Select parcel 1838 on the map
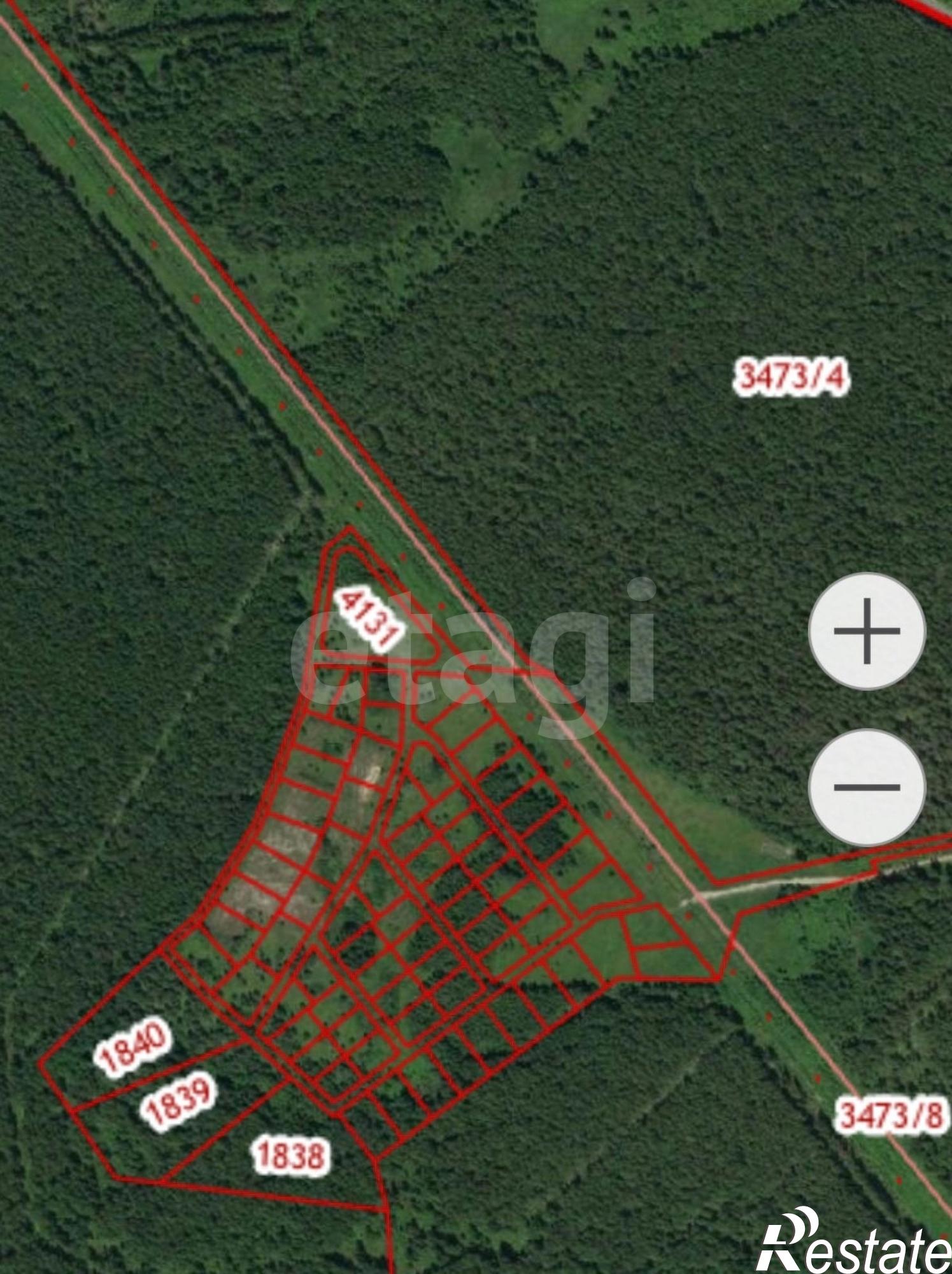952x1274 pixels. tap(290, 1155)
